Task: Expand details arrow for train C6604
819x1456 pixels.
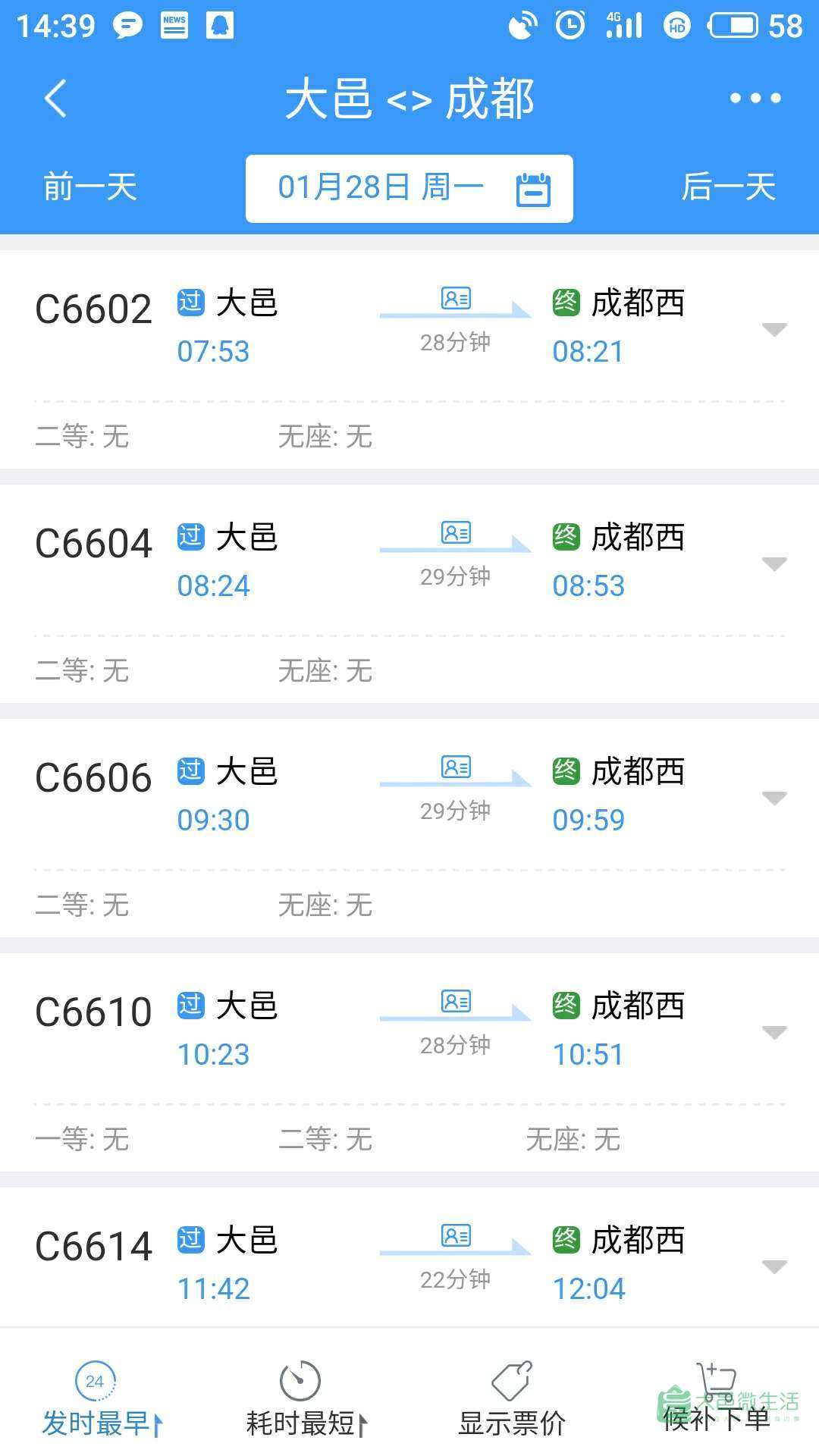Action: pyautogui.click(x=774, y=564)
